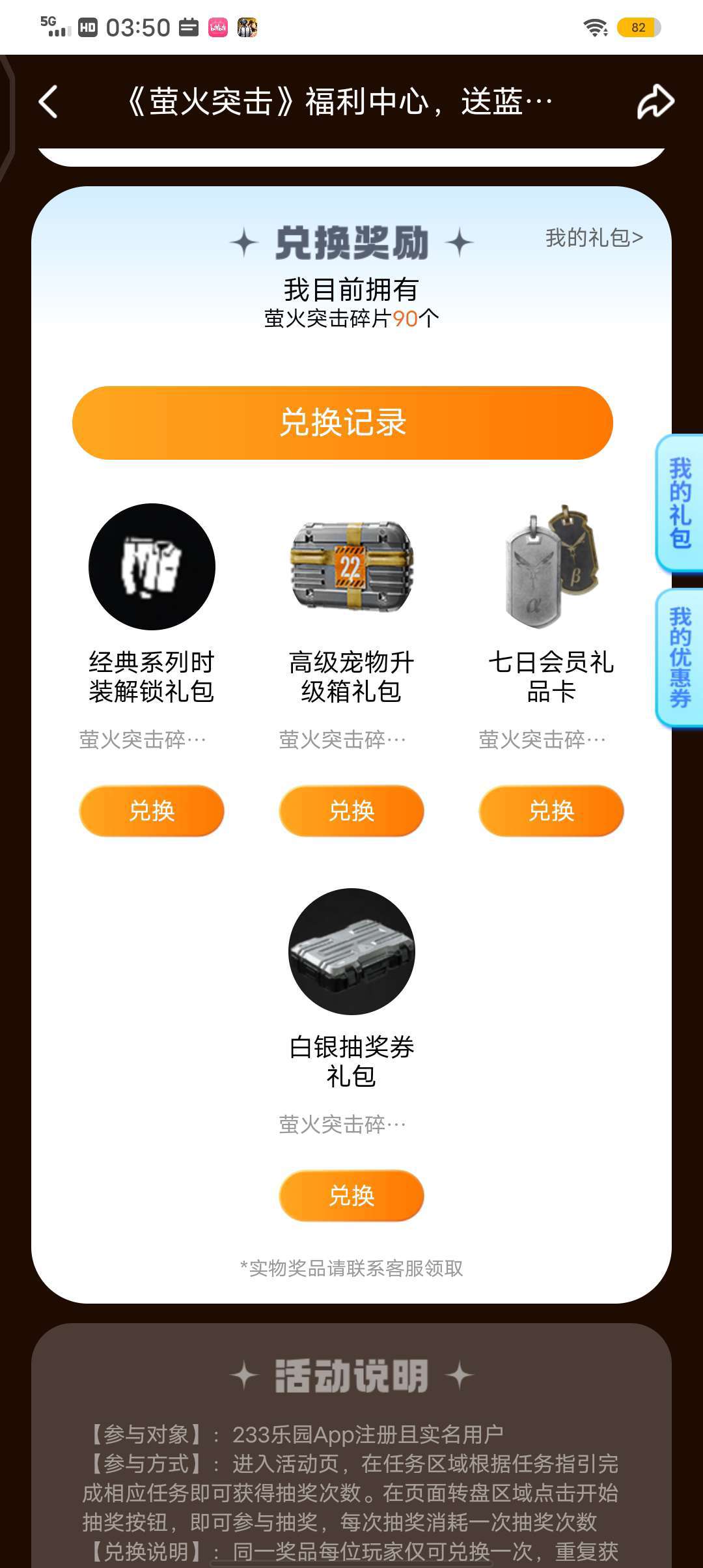
Task: Share this 福利中心 page
Action: click(x=655, y=102)
